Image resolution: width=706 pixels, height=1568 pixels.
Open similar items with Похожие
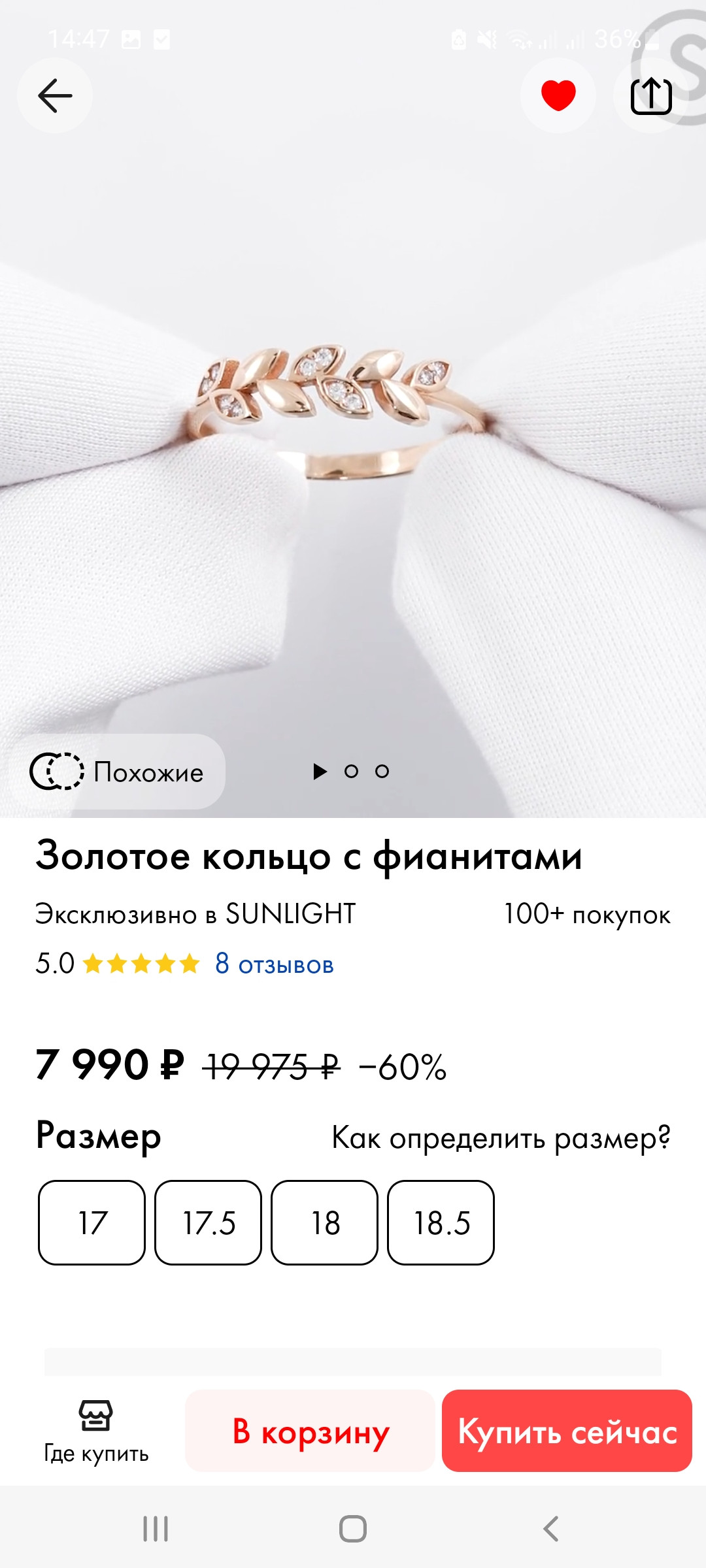[x=118, y=772]
